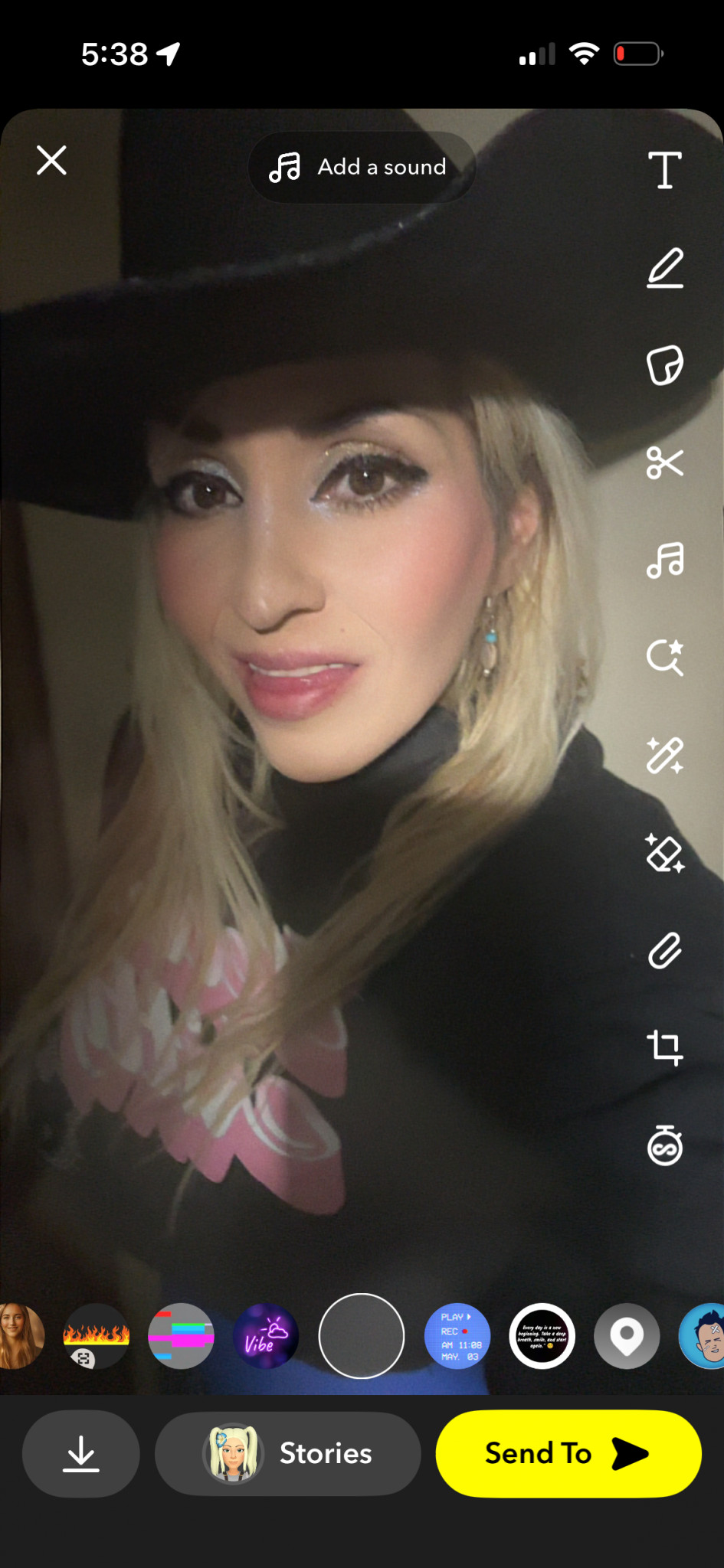Select the PLAY REC timestamp filter
Image resolution: width=724 pixels, height=1568 pixels.
[457, 1336]
